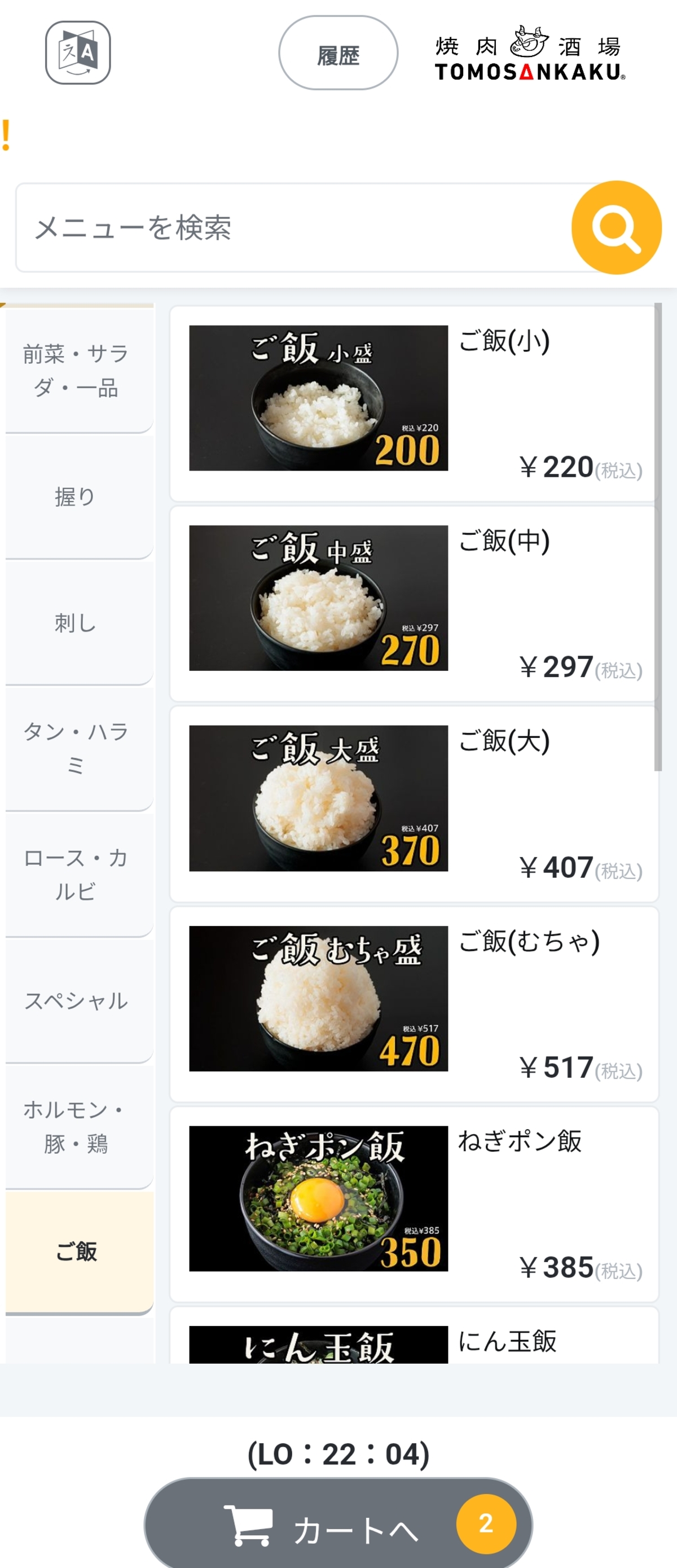This screenshot has width=677, height=1568.
Task: Tap the orange search magnifier button
Action: point(616,227)
